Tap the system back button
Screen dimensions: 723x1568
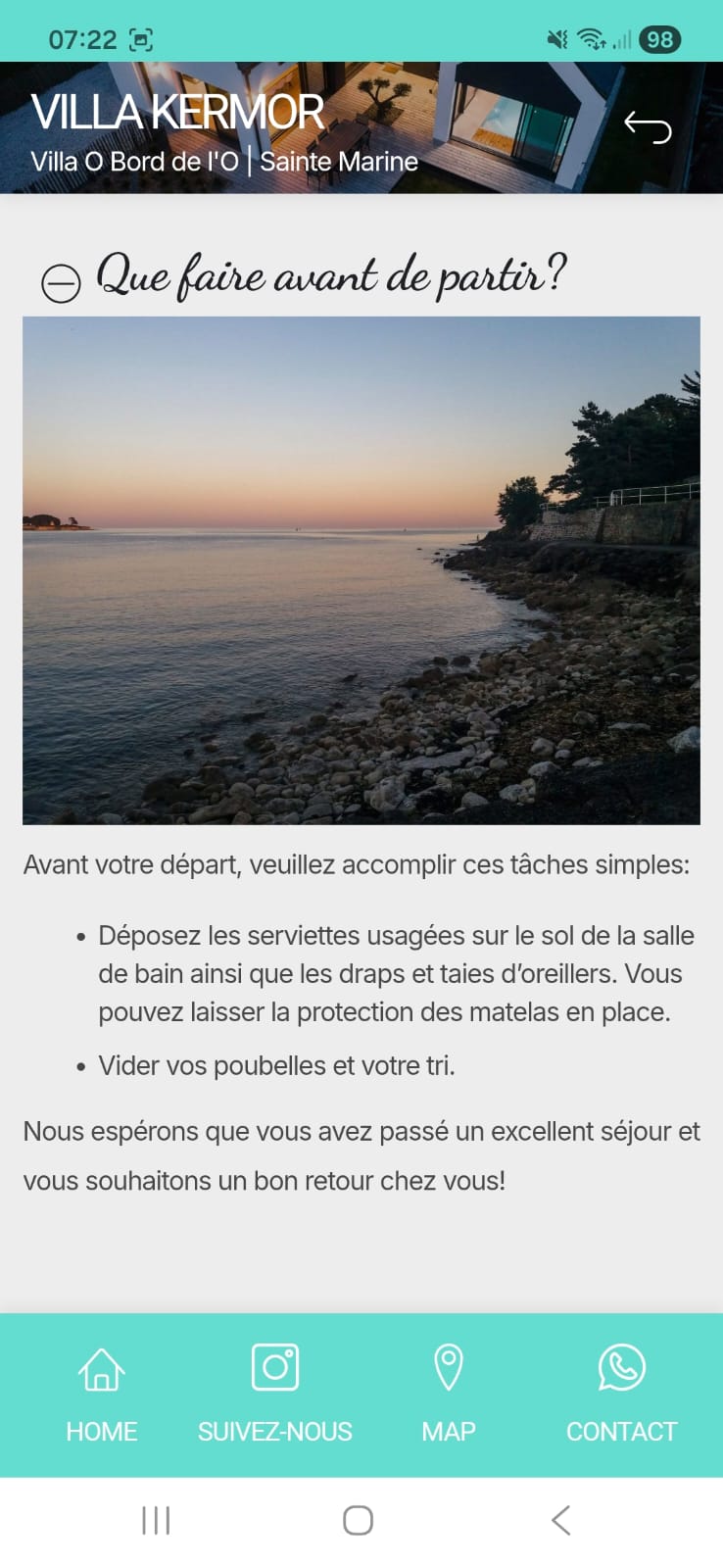point(560,1520)
